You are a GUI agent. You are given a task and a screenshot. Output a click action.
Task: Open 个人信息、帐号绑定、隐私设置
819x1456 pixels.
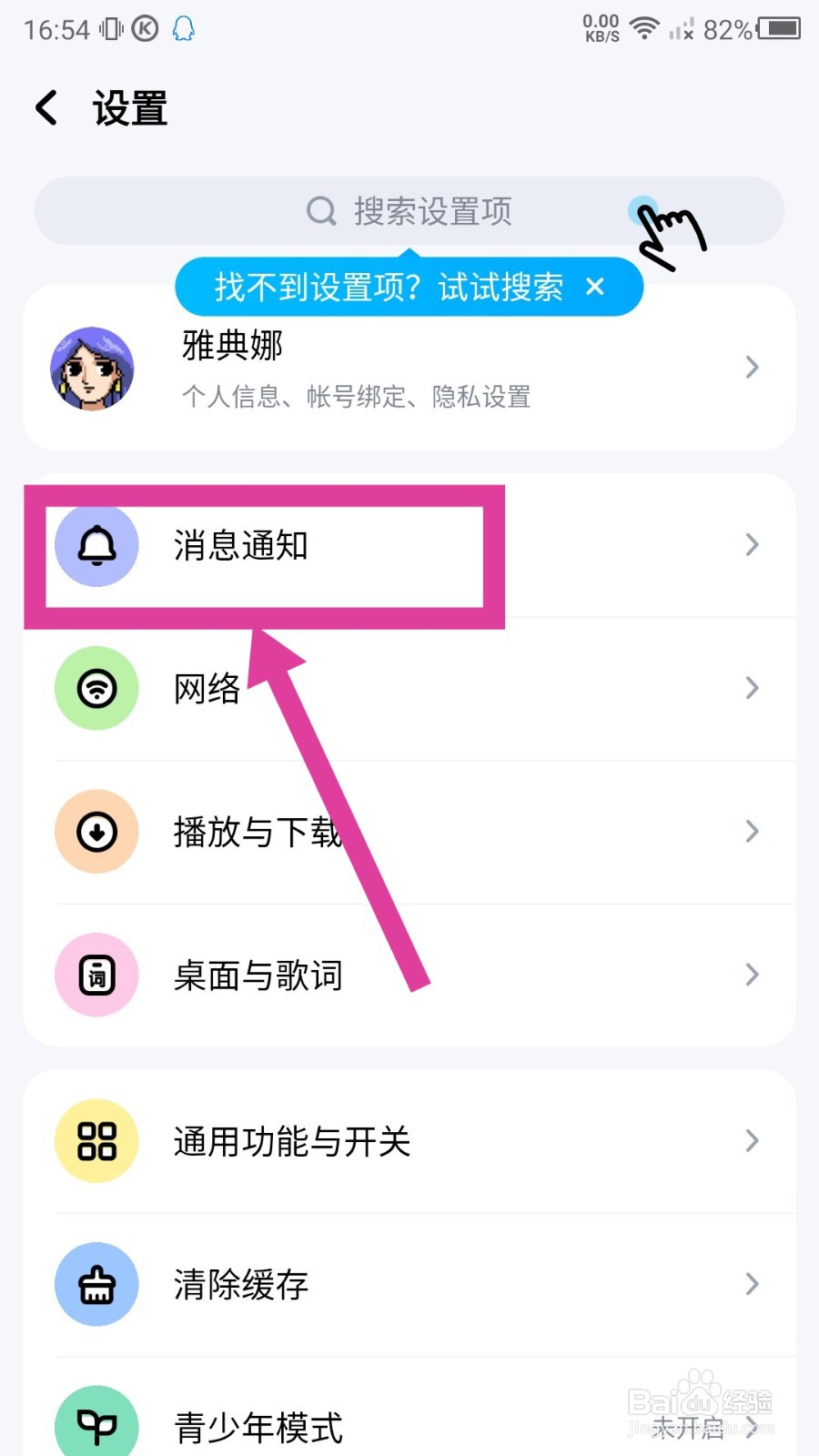click(x=355, y=397)
